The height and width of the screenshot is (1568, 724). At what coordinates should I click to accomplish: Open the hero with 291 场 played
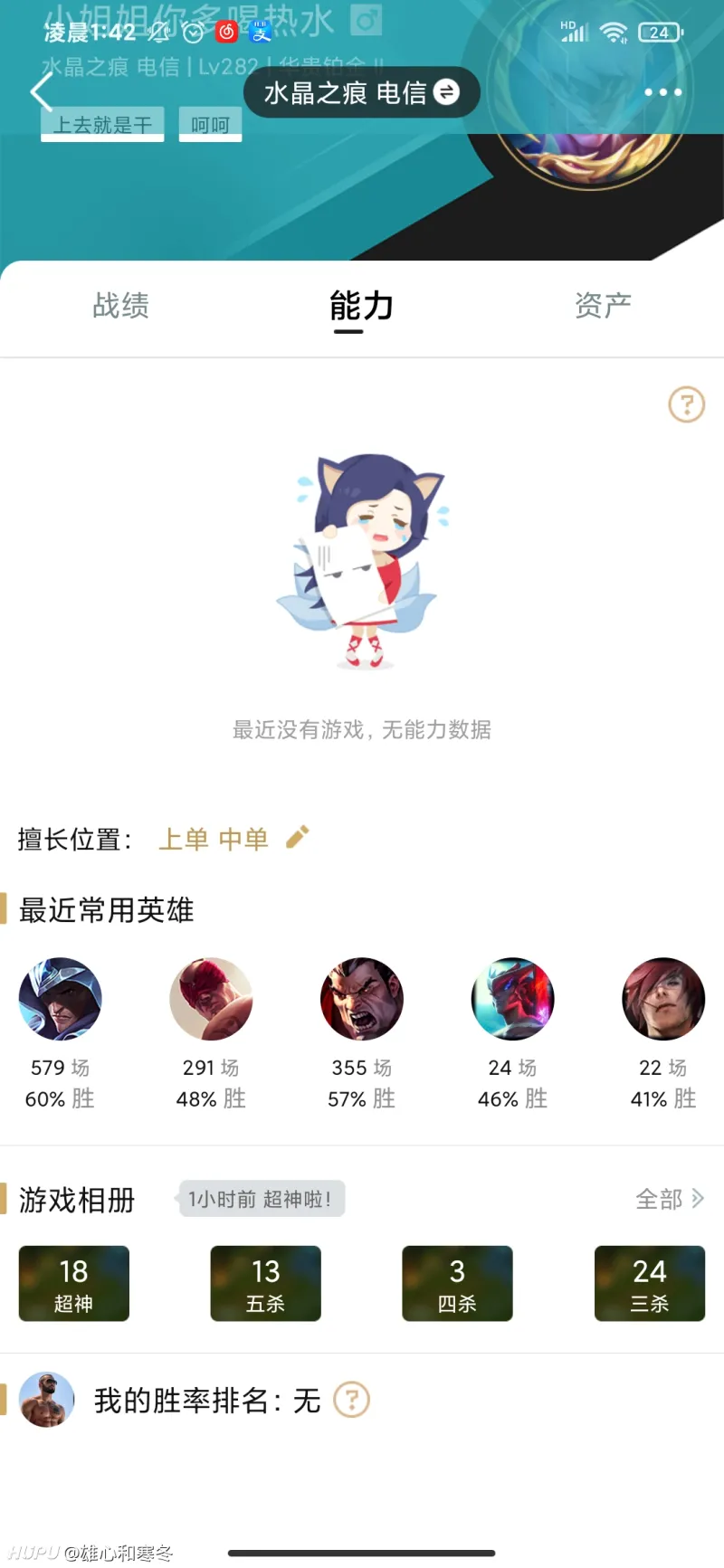coord(211,999)
